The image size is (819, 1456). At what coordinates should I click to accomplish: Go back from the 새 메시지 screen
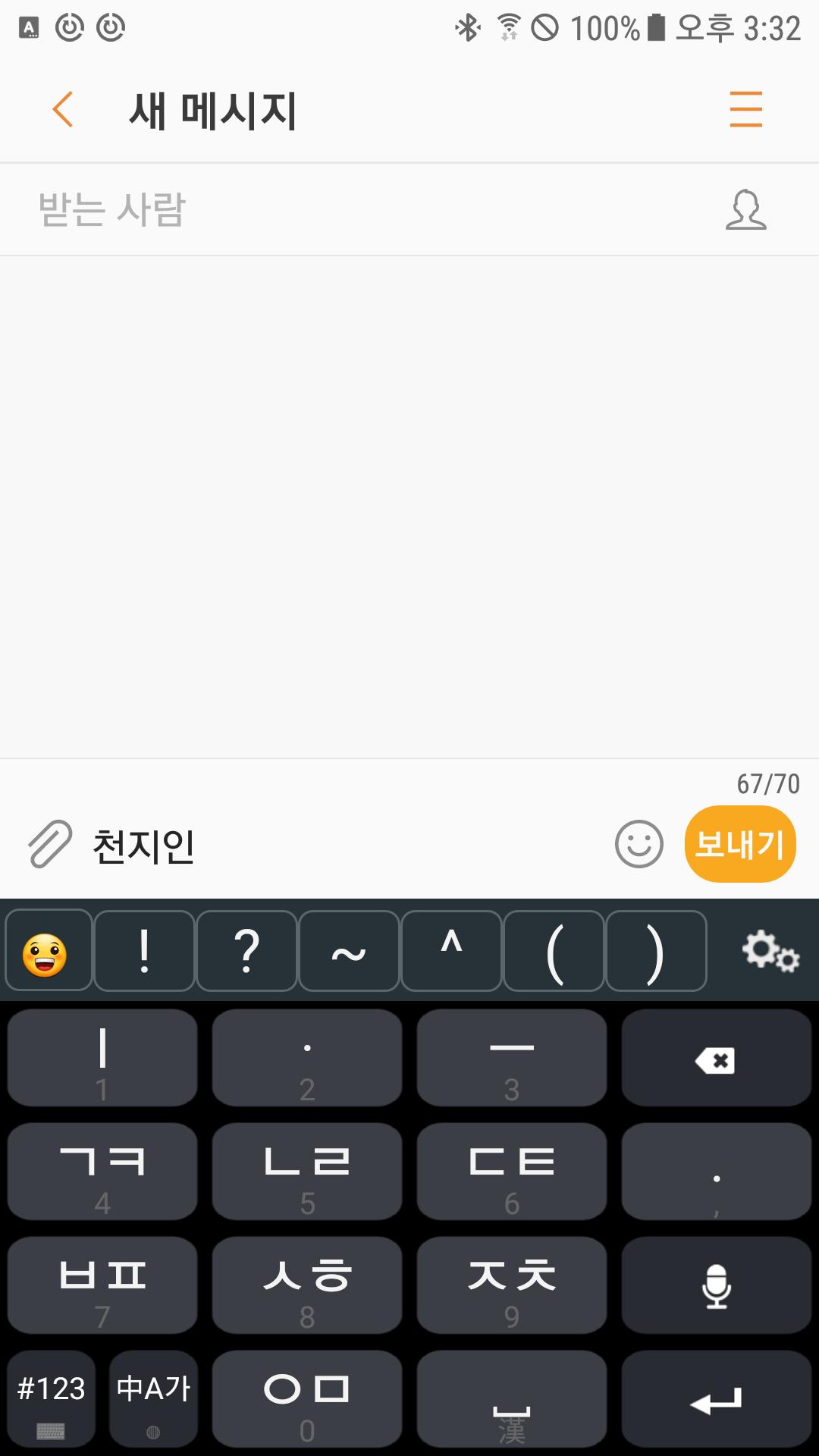pyautogui.click(x=63, y=110)
